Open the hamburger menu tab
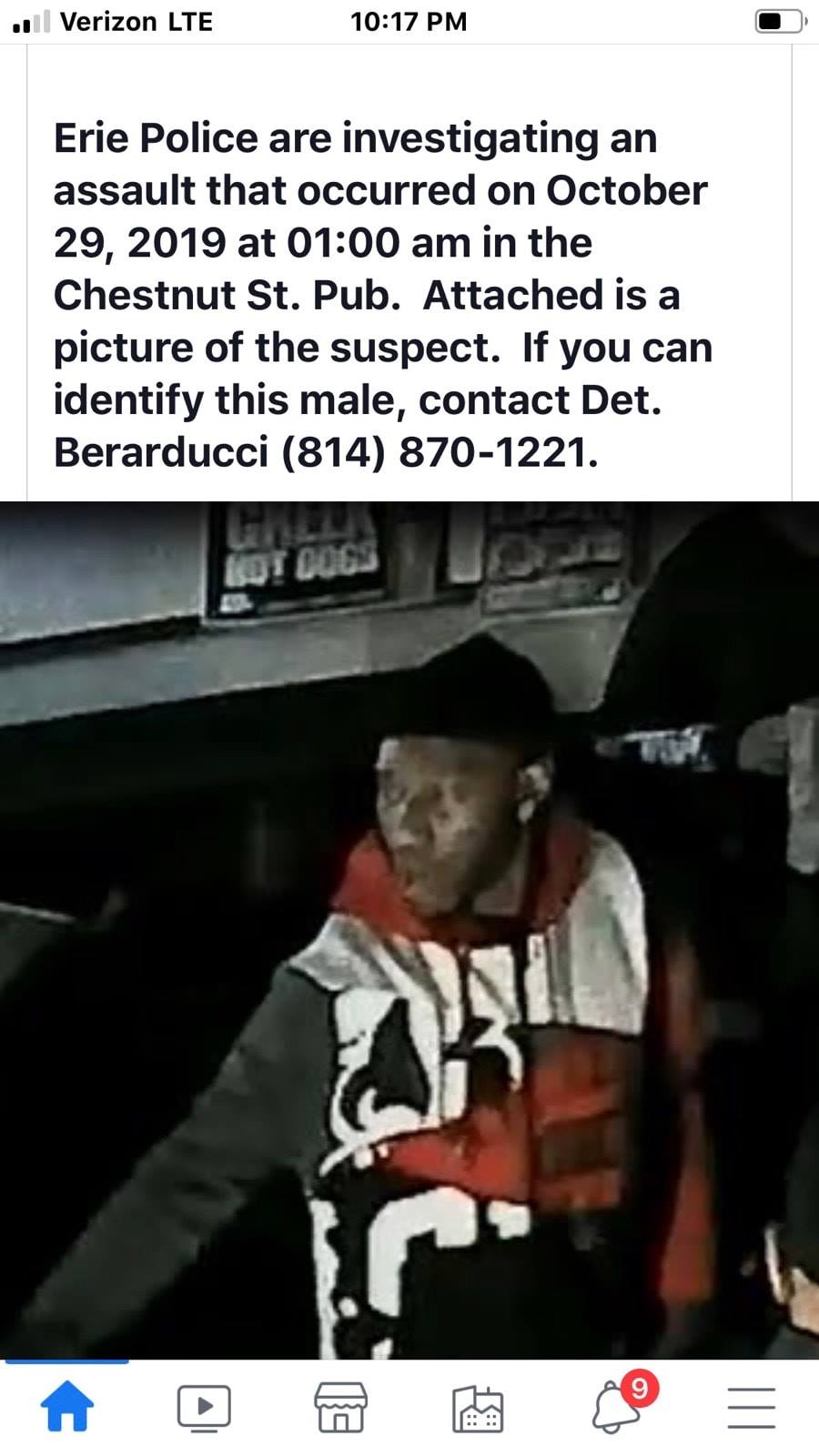Screen dimensions: 819x1456 [x=752, y=1408]
